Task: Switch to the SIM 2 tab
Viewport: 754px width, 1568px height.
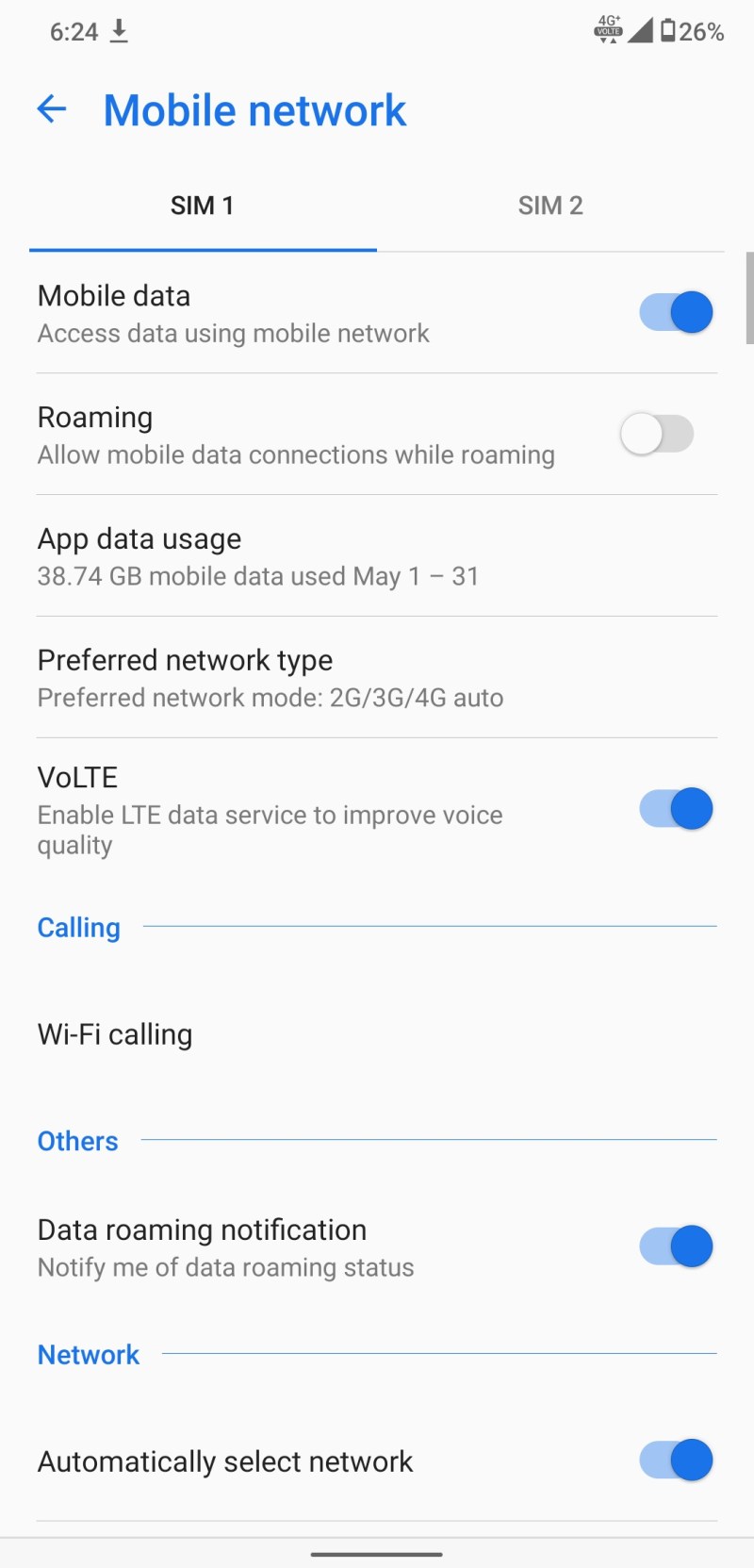Action: pos(550,206)
